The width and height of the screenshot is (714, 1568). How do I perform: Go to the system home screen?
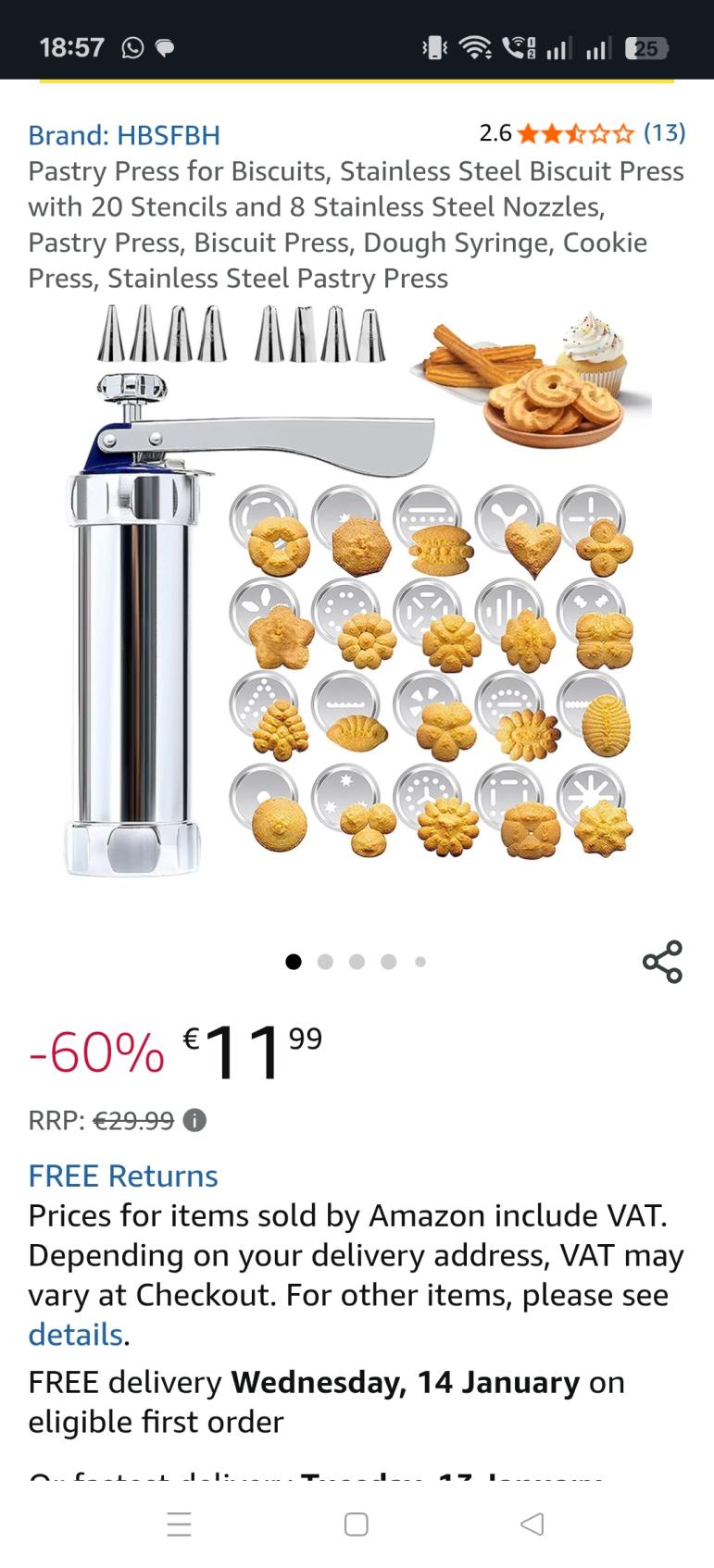tap(357, 1524)
